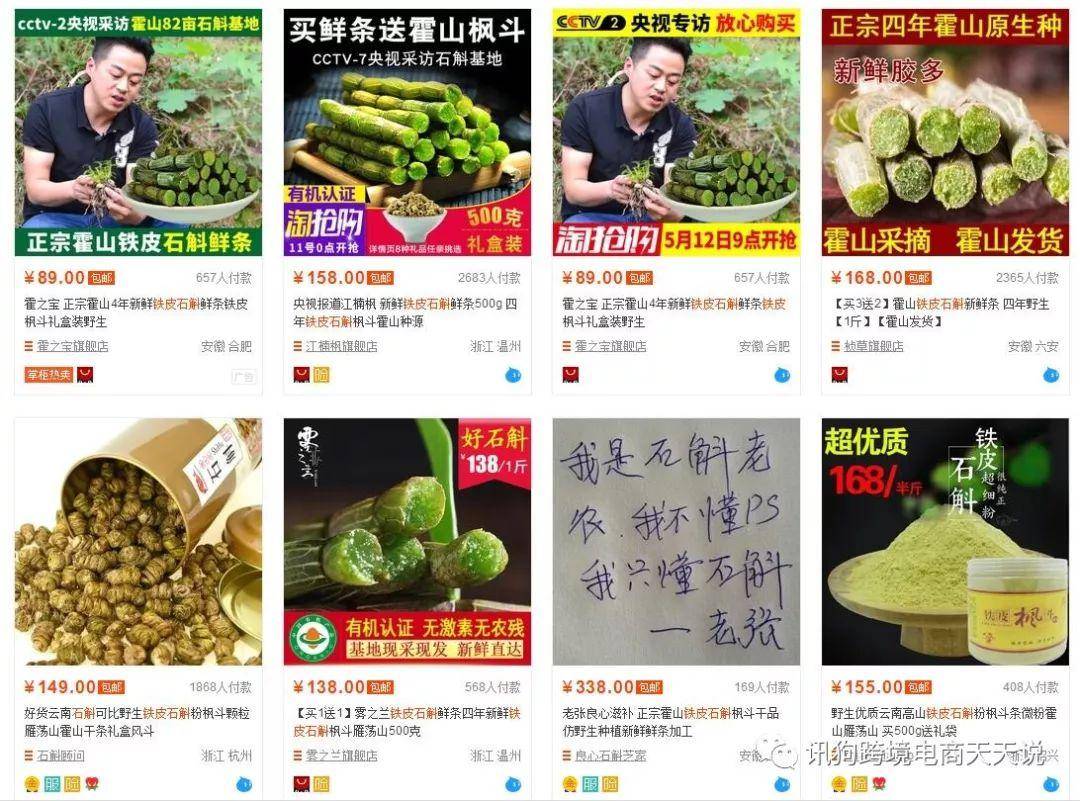Chat with seller of ¥168.00 item
The width and height of the screenshot is (1080, 801).
click(x=1050, y=375)
